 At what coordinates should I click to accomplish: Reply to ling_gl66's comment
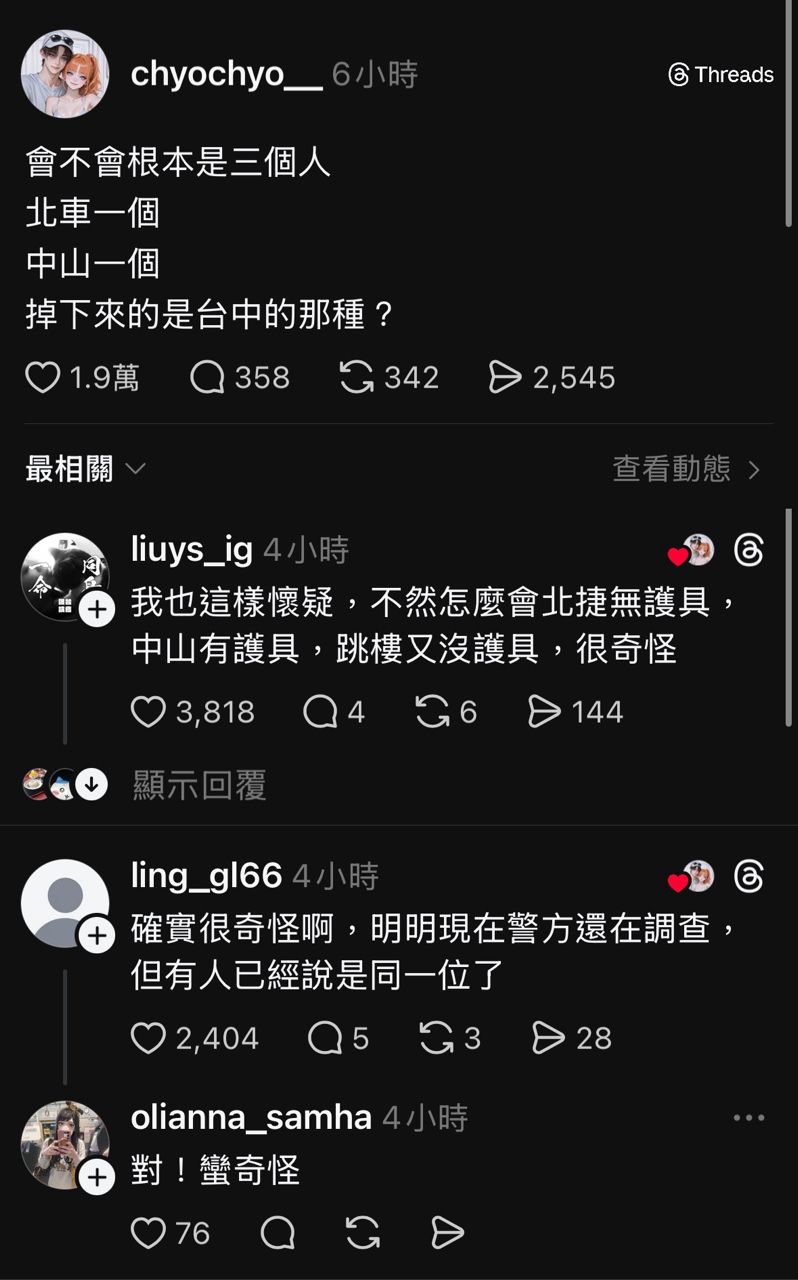pyautogui.click(x=325, y=1038)
